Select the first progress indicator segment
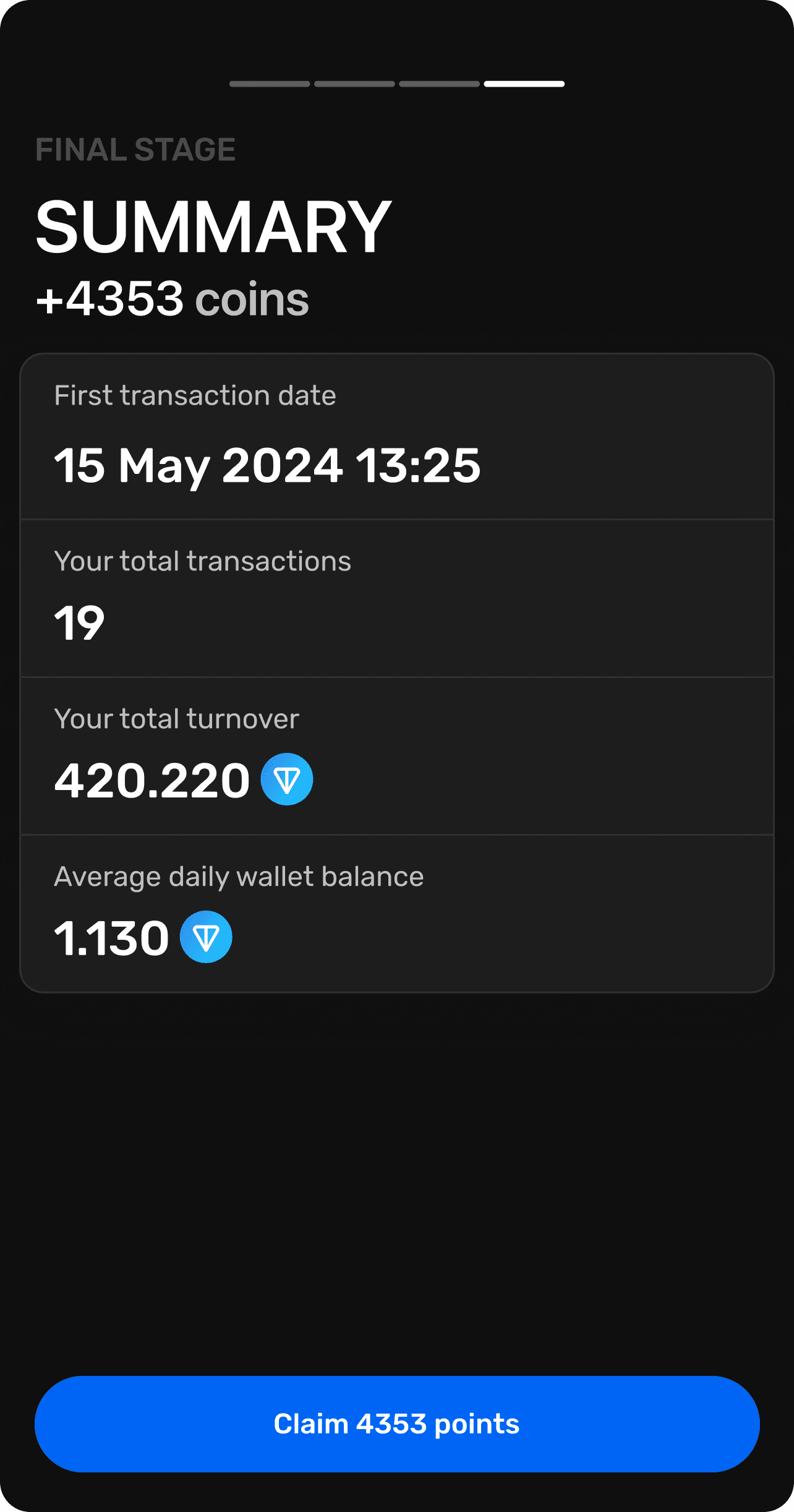This screenshot has height=1512, width=794. pos(270,84)
